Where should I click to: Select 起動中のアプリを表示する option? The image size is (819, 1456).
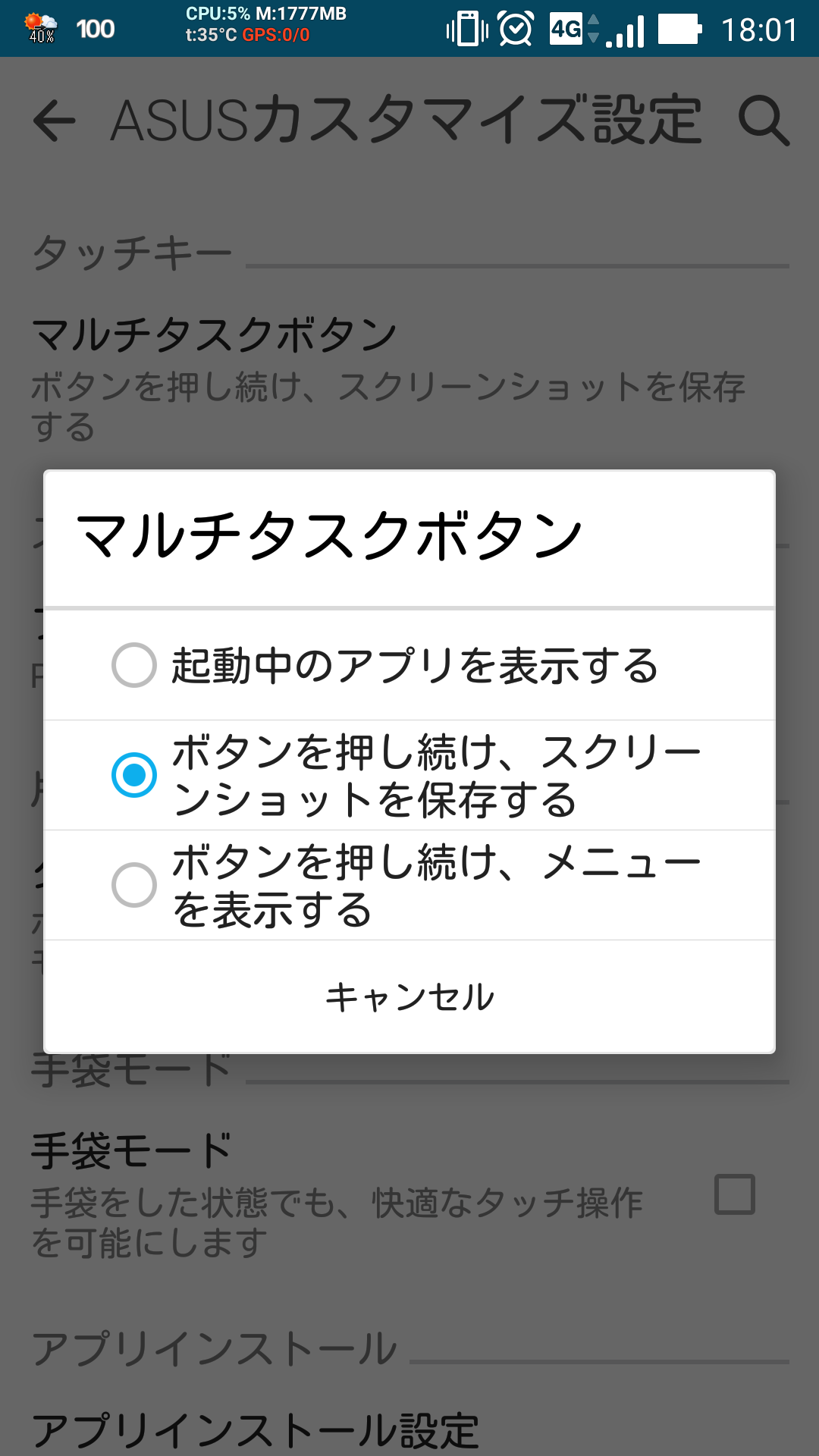pyautogui.click(x=409, y=665)
